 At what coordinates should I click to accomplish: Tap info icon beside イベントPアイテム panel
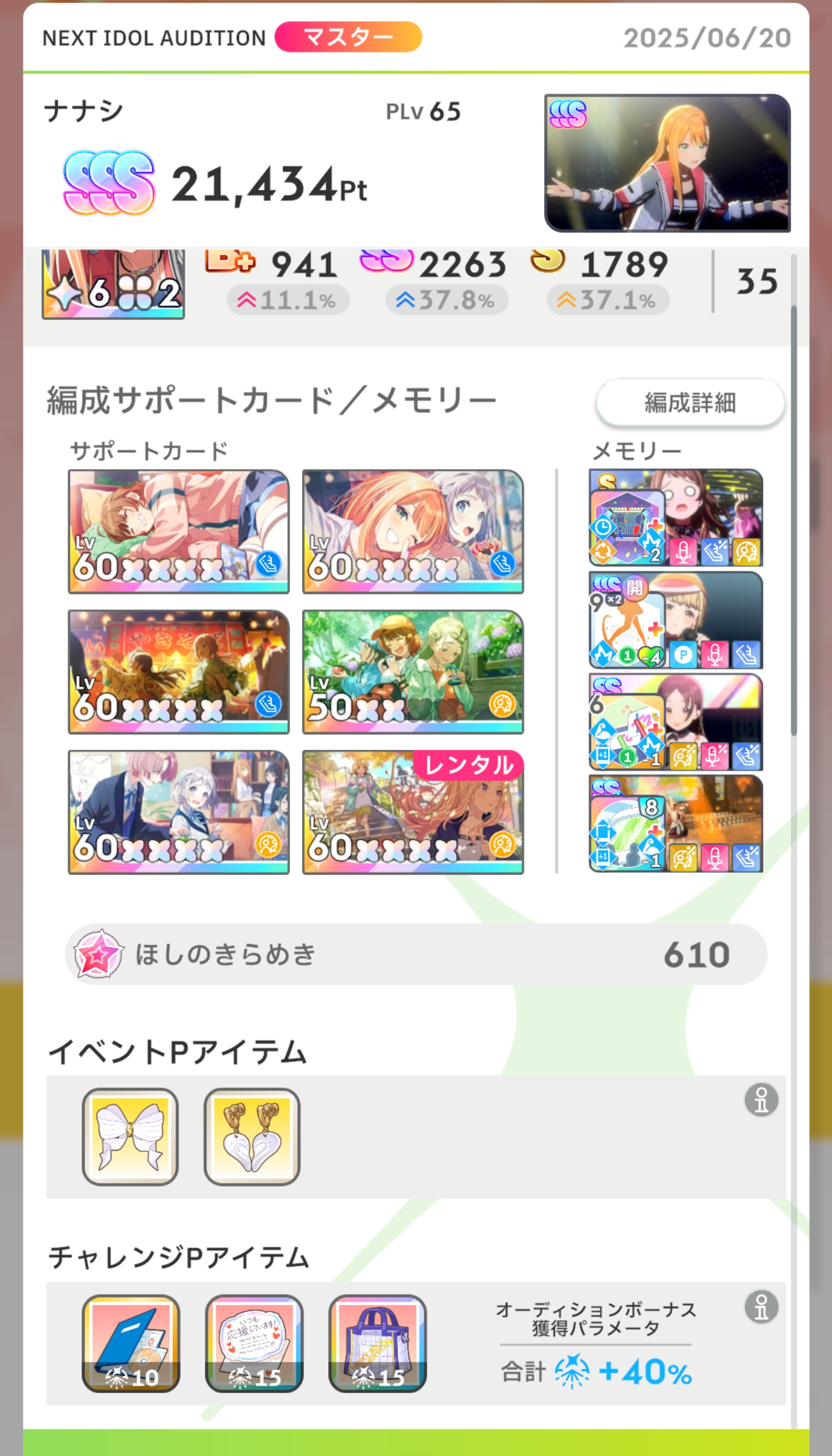pos(761,1099)
